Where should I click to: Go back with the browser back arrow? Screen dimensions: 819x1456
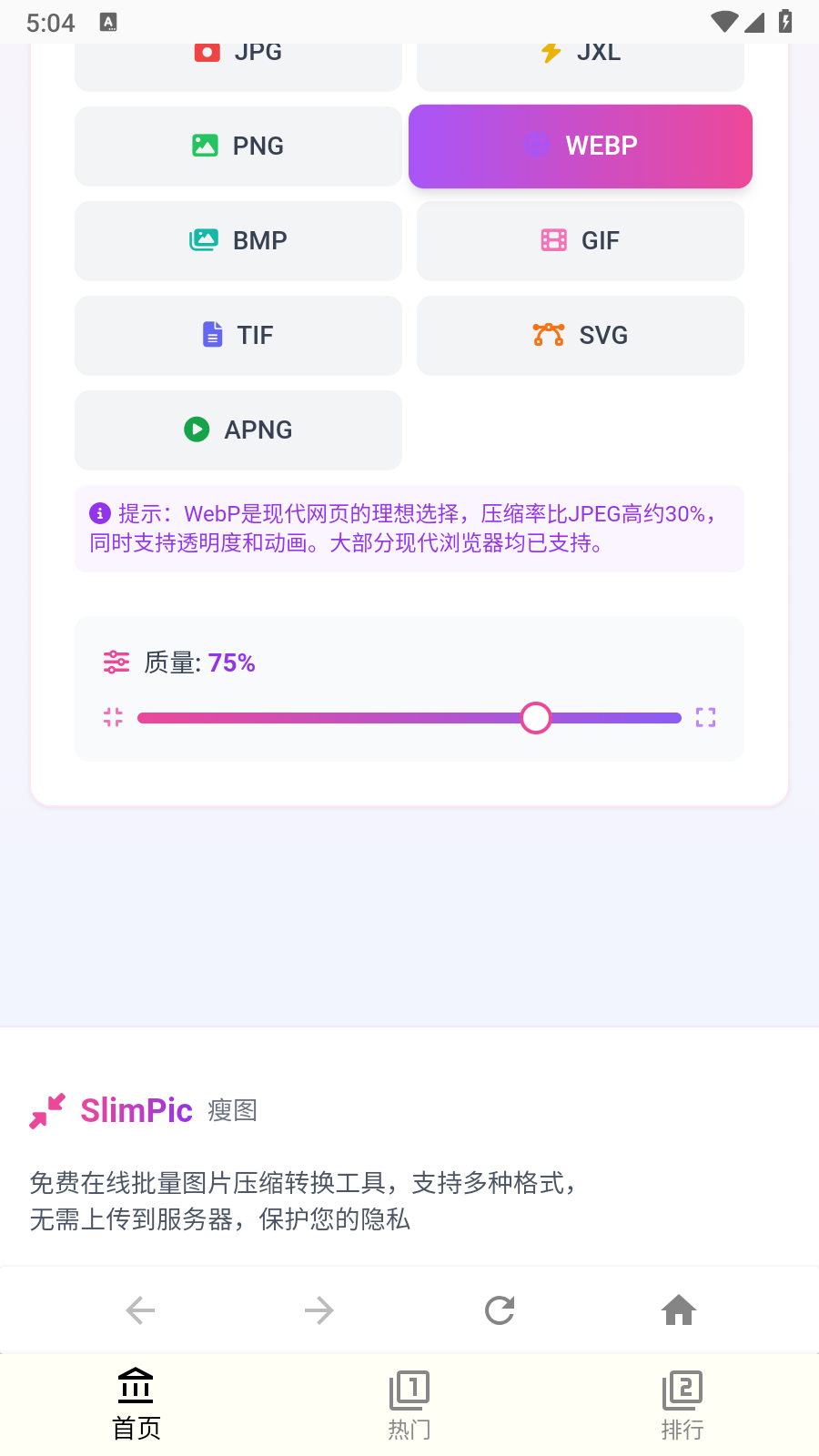click(140, 1310)
